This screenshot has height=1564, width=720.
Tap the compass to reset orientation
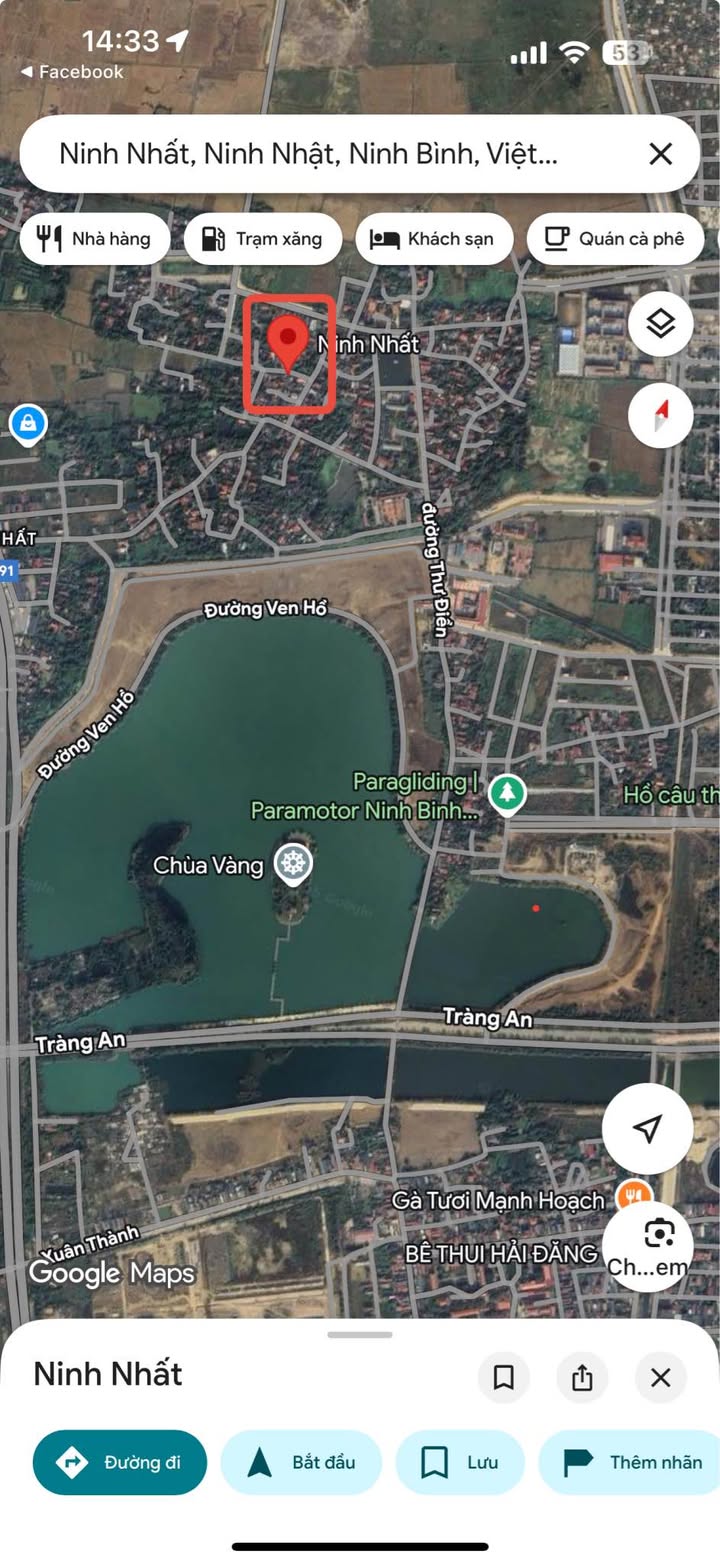(660, 414)
